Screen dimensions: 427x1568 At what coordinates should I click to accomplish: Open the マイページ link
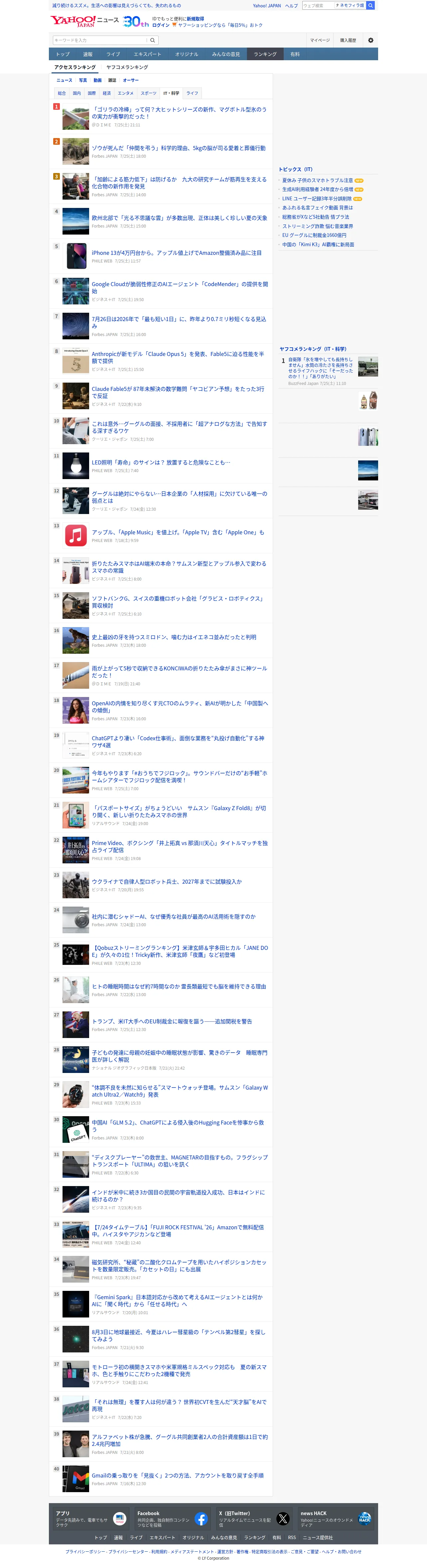(319, 40)
